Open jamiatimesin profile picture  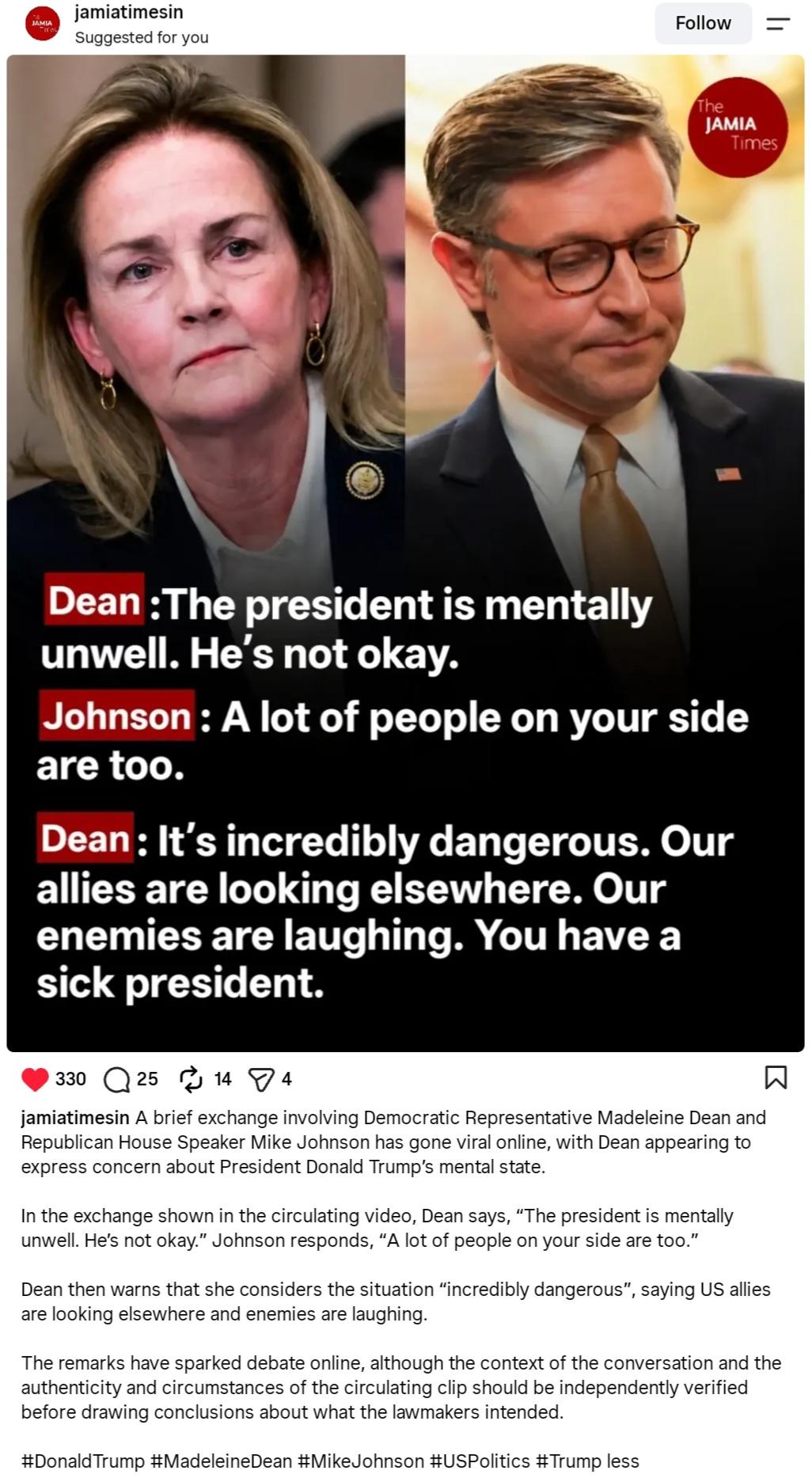(x=42, y=24)
